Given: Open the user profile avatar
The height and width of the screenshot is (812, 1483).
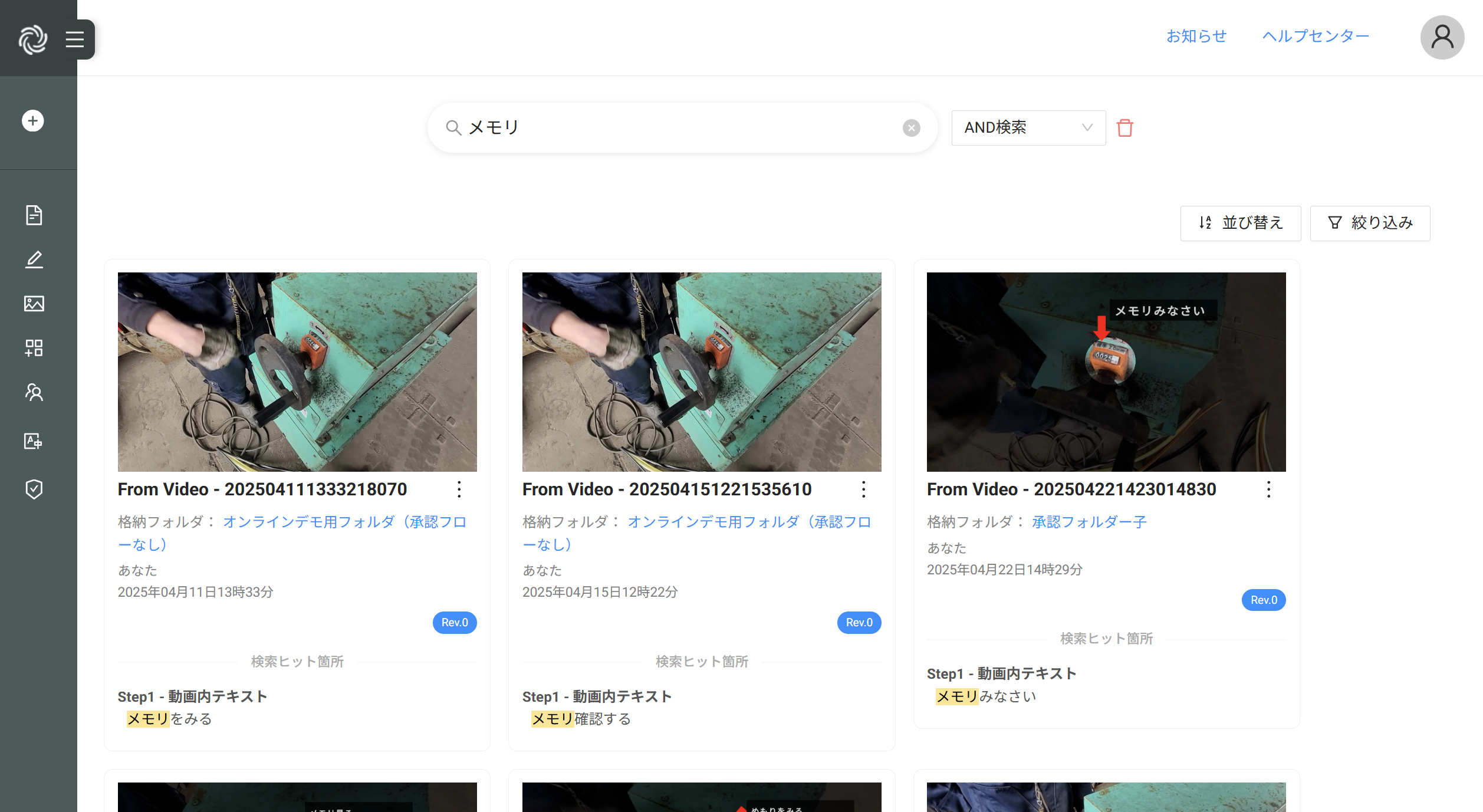Looking at the screenshot, I should tap(1442, 37).
